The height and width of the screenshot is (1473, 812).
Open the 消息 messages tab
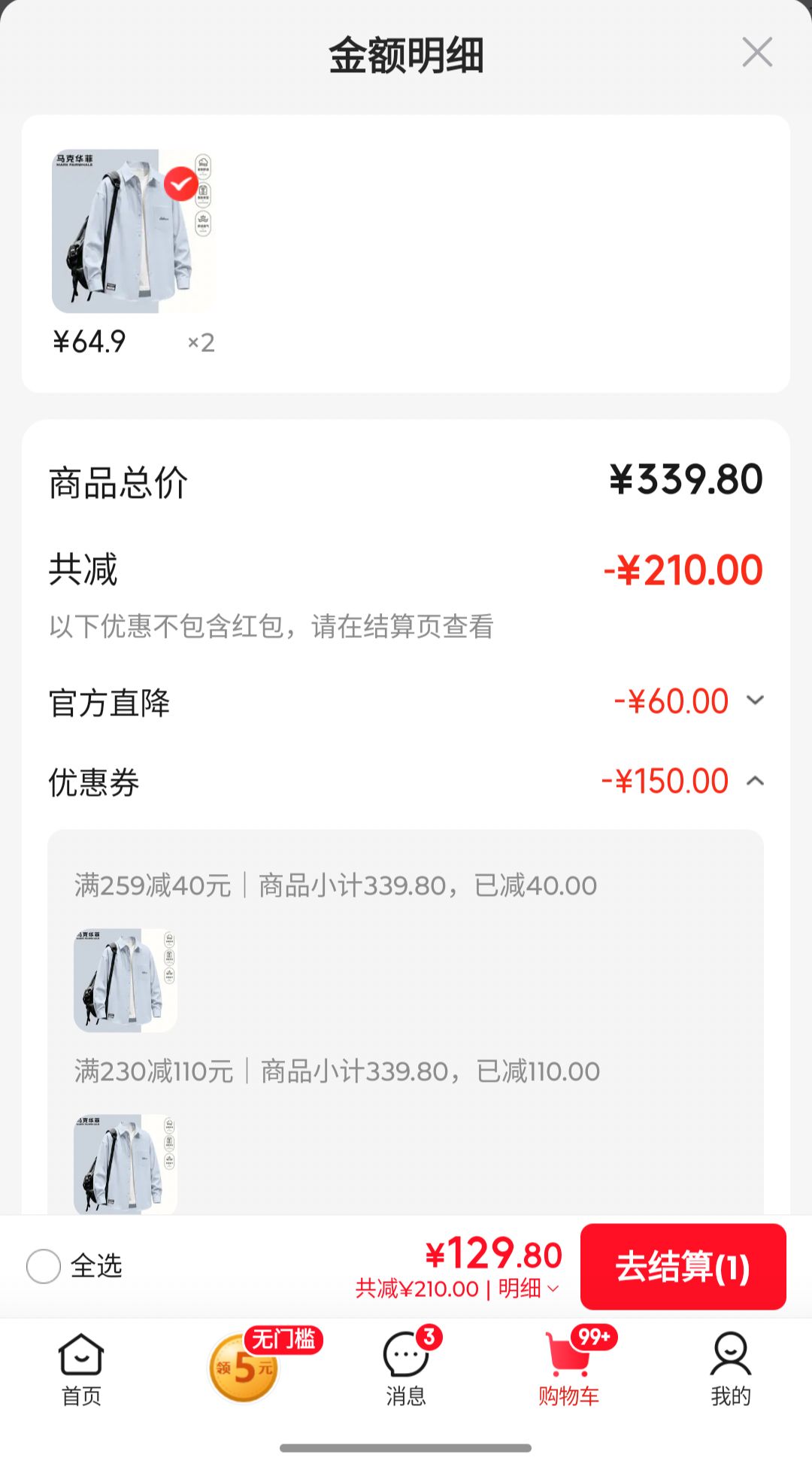click(x=407, y=1369)
